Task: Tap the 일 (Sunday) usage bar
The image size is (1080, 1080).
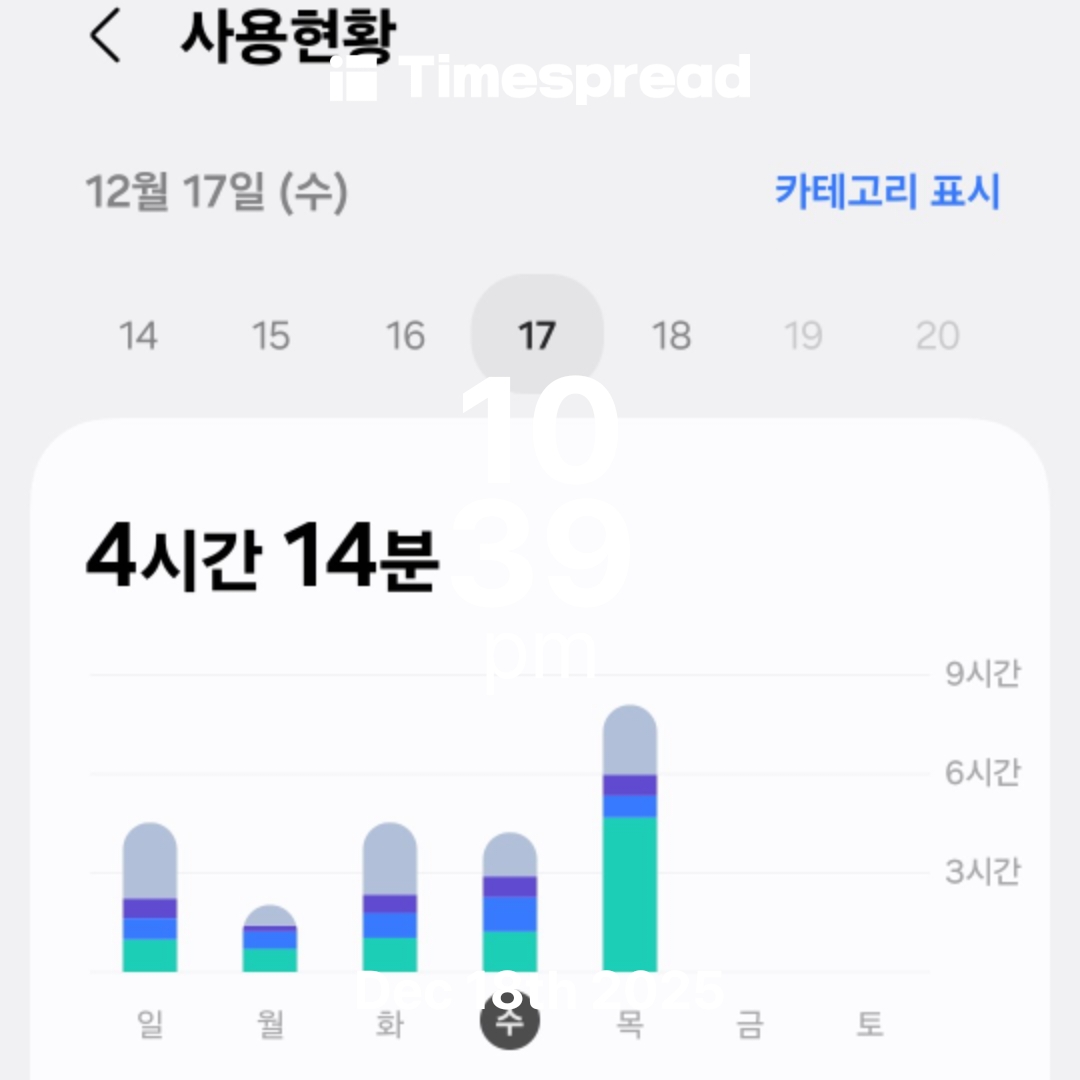Action: pos(150,900)
